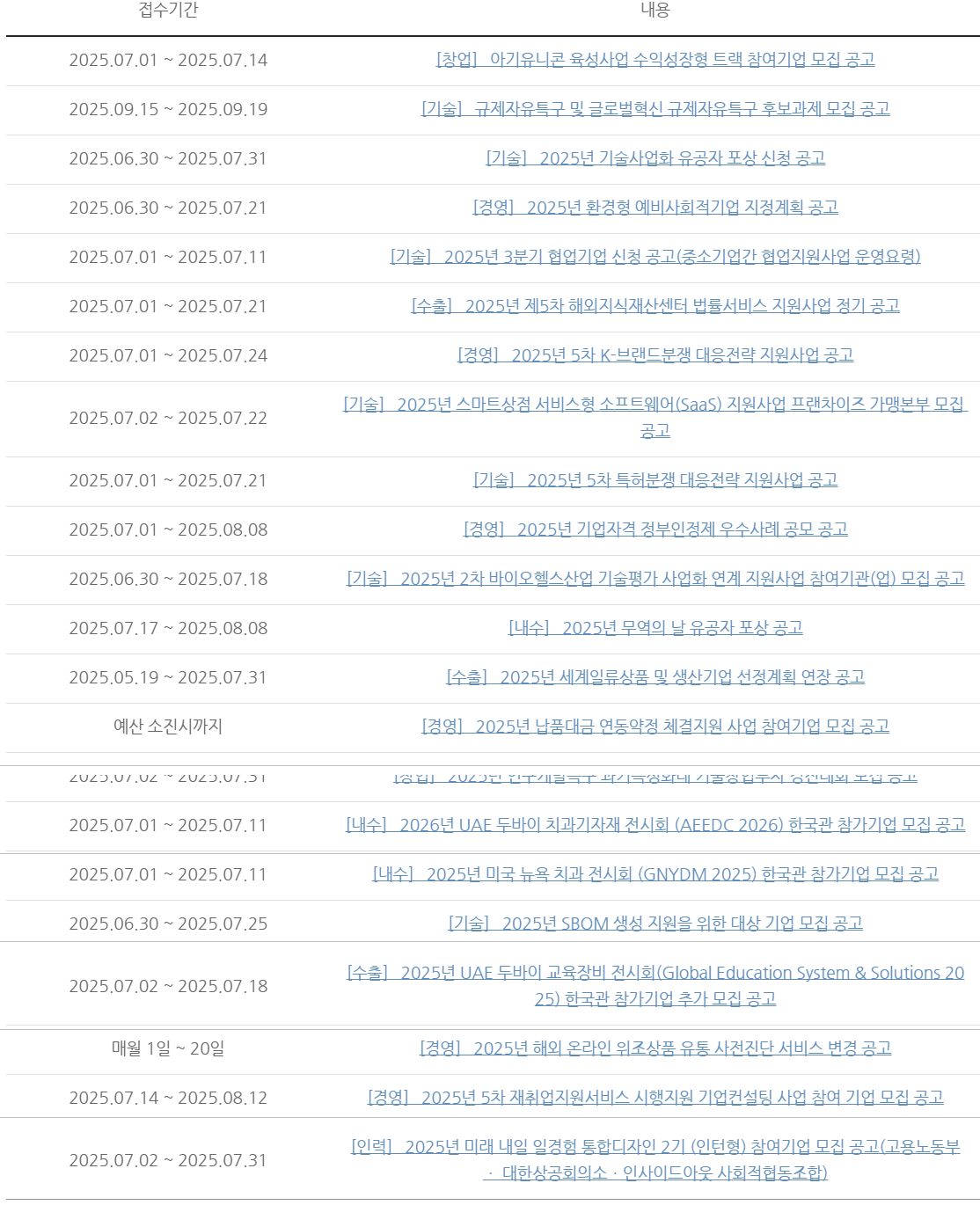This screenshot has width=980, height=1205.
Task: Open 세계일류상품 및 생산기업 선정계획 공고
Action: [x=655, y=677]
